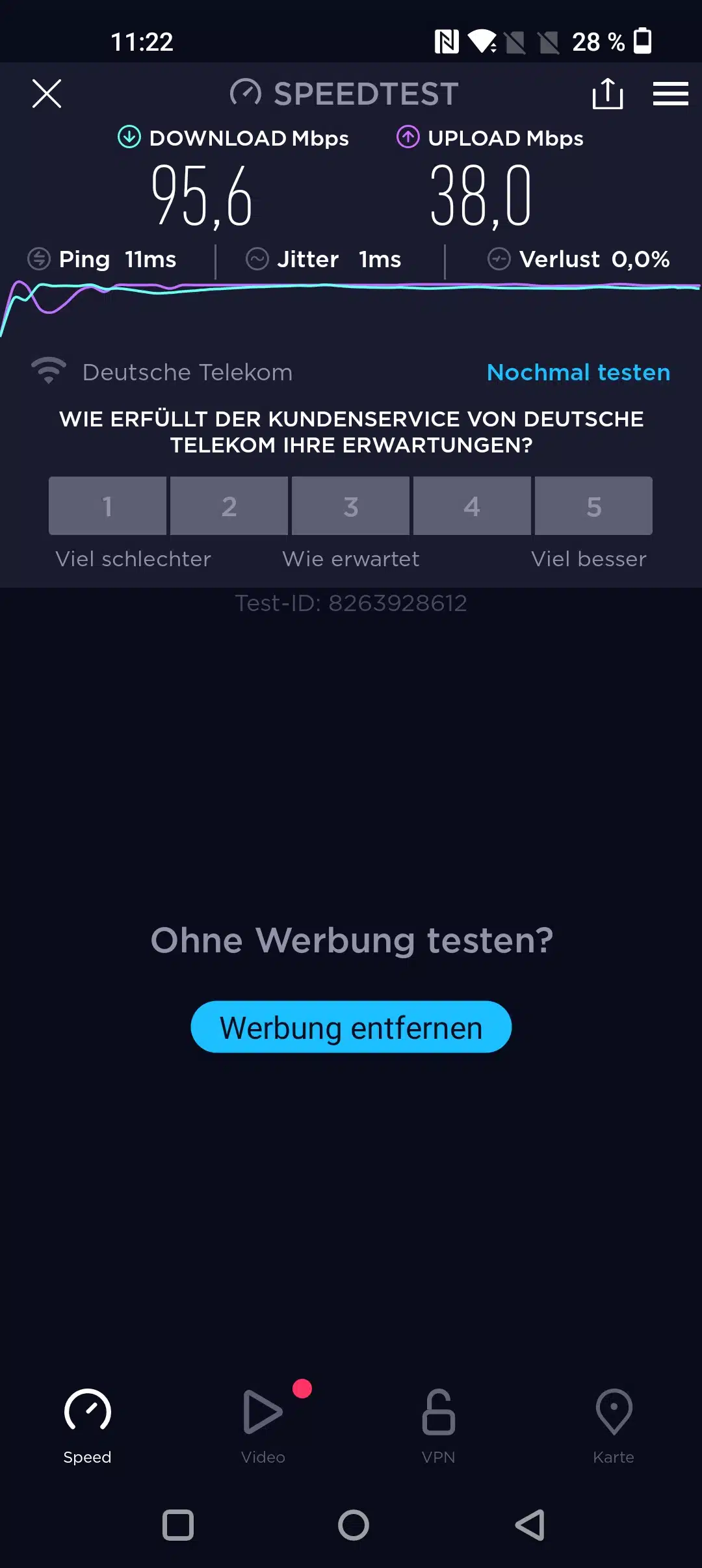The width and height of the screenshot is (702, 1568).
Task: Open recent apps from navigation bar
Action: 178,1525
